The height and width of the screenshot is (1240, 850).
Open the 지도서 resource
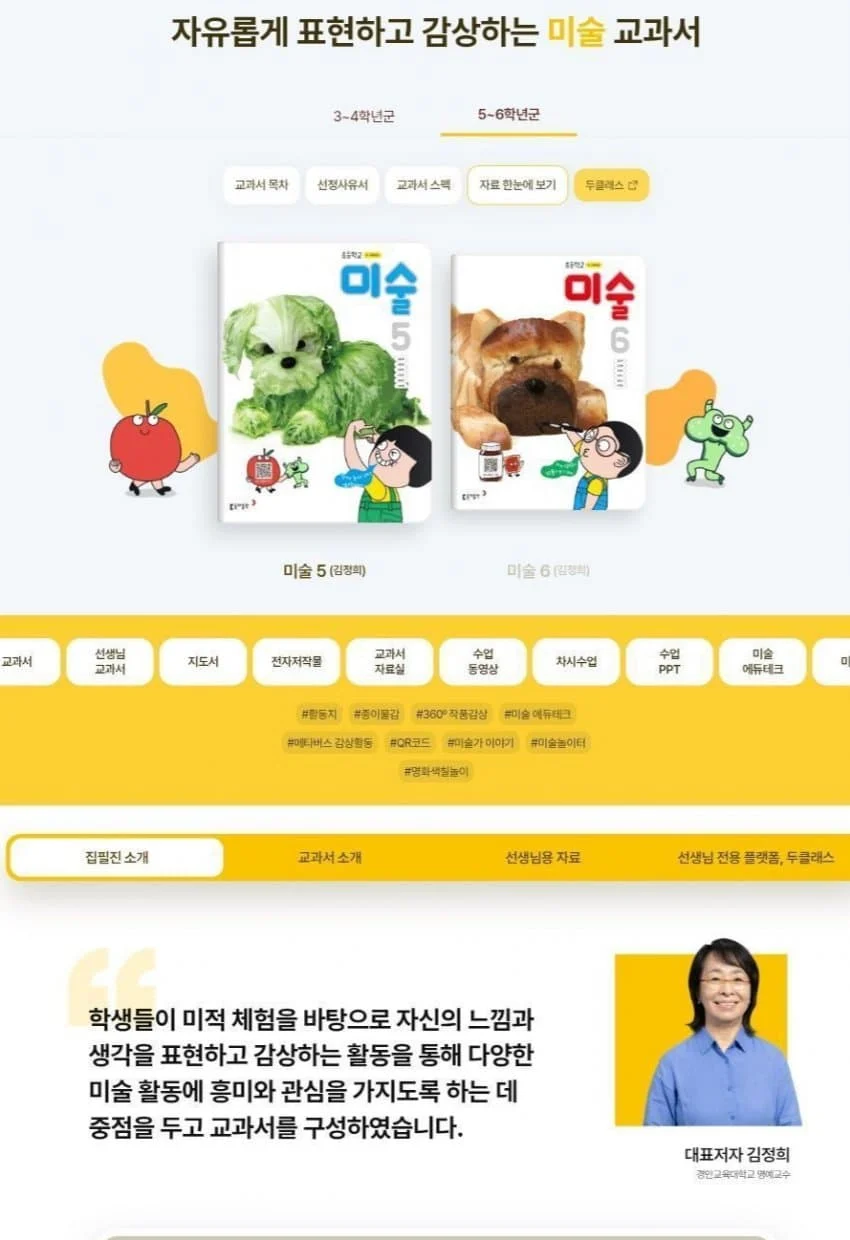click(203, 662)
